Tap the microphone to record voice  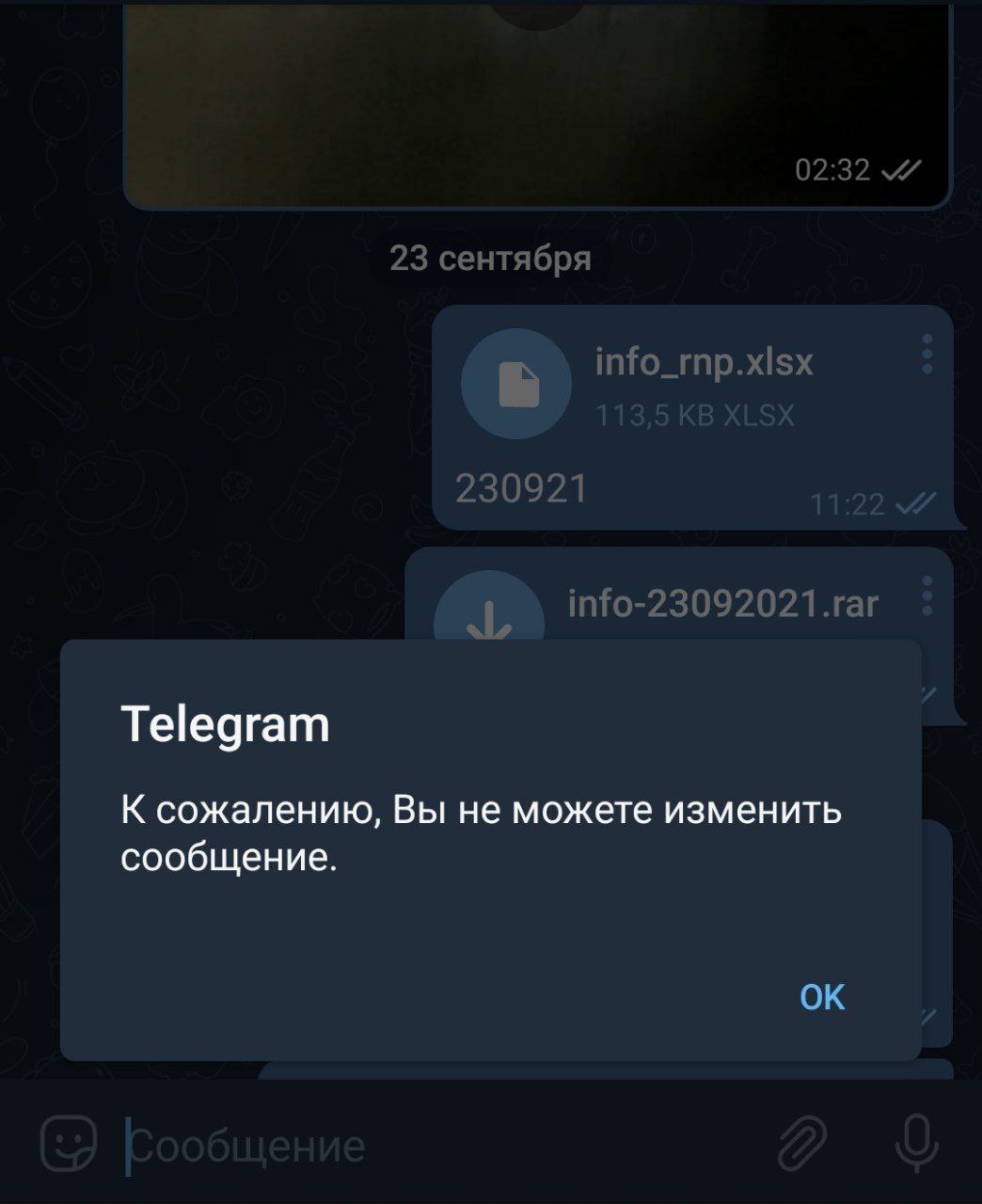pyautogui.click(x=915, y=1144)
